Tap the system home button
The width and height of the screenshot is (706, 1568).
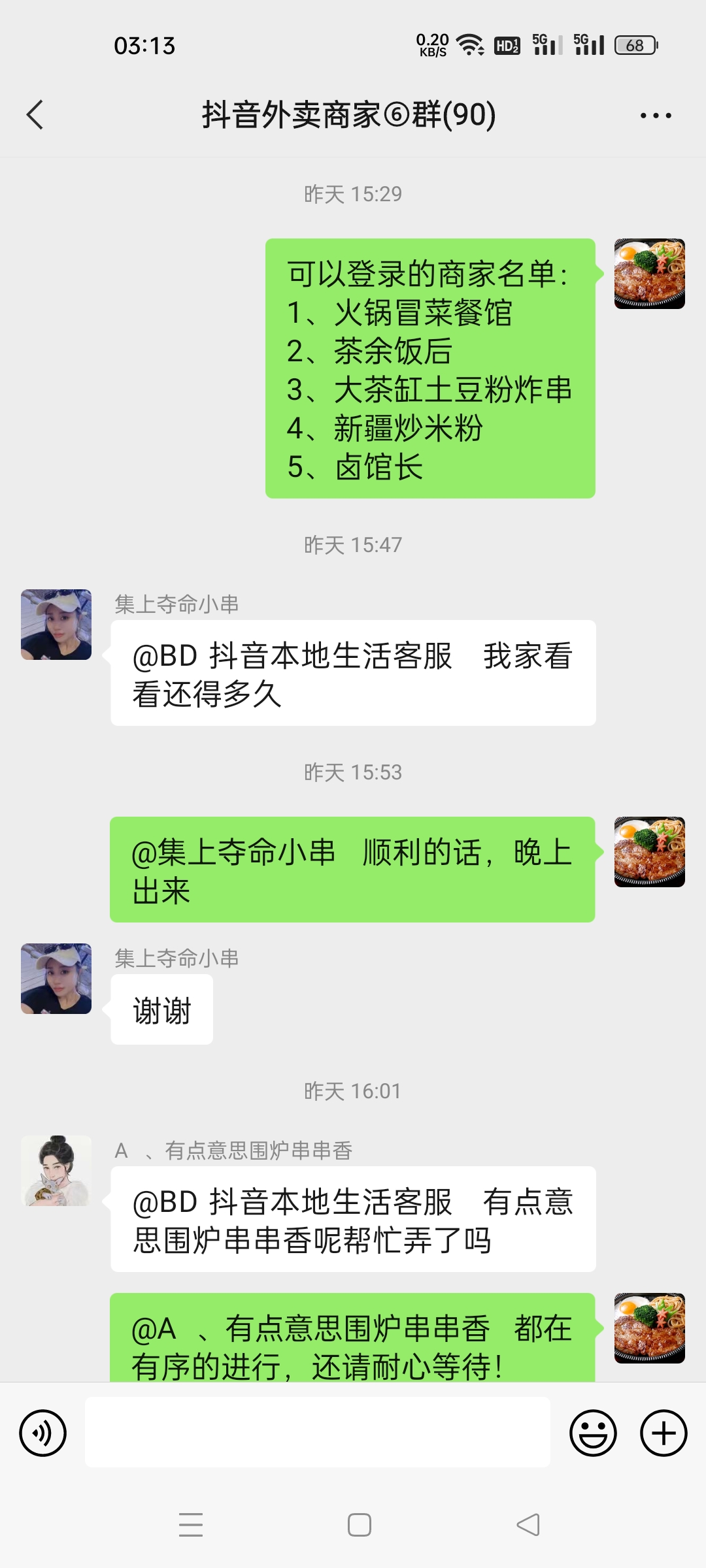coord(360,1525)
